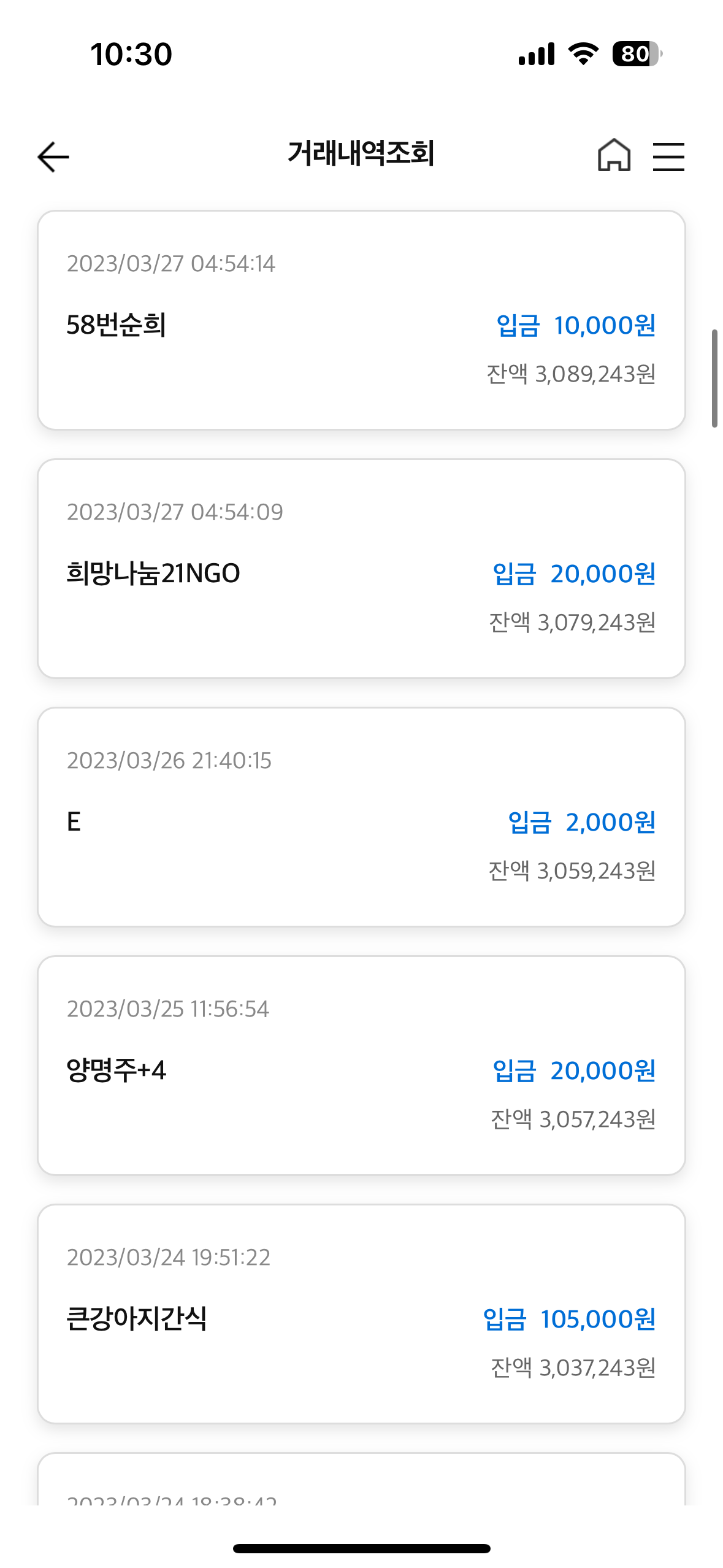Open the 58번순희 10,000원 deposit card
The width and height of the screenshot is (723, 1568).
[x=361, y=320]
